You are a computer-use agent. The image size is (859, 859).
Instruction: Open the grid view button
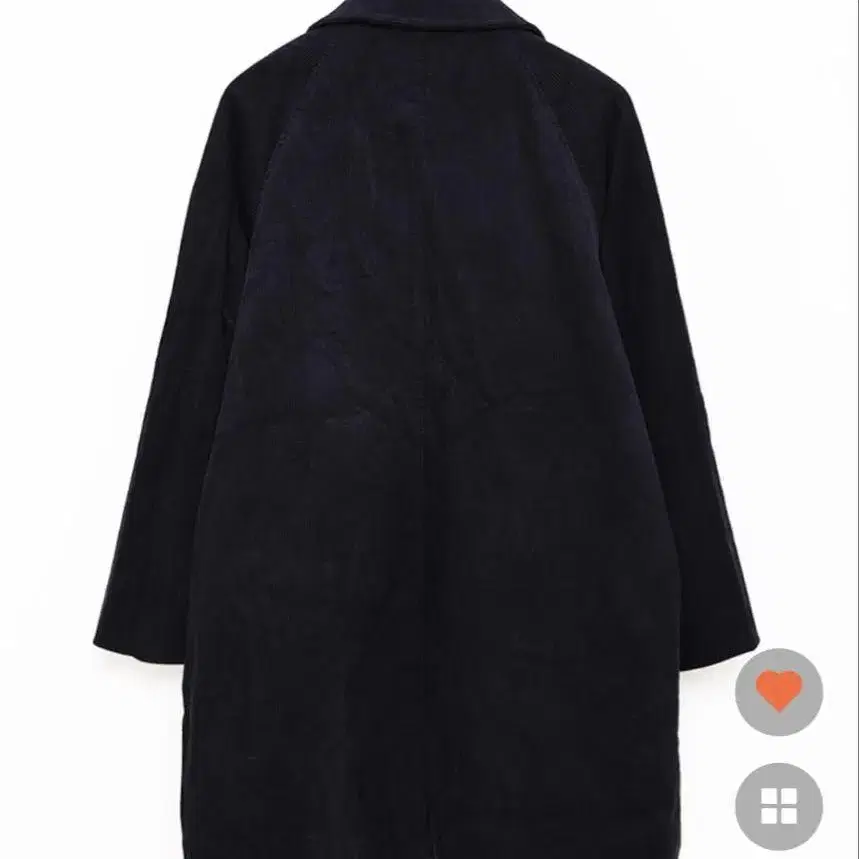pyautogui.click(x=778, y=806)
